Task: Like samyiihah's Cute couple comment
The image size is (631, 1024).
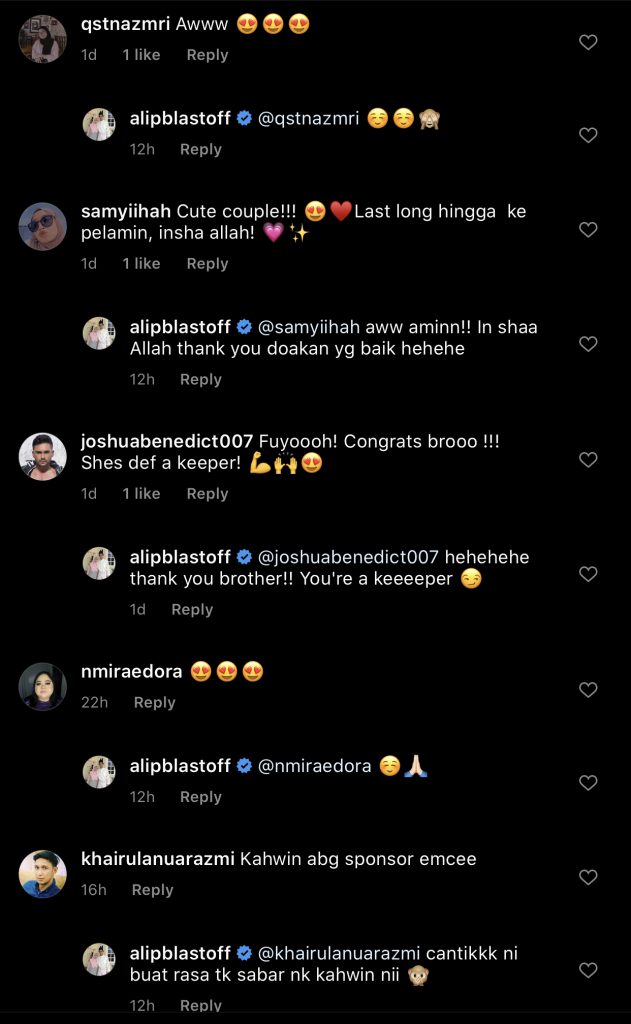Action: [x=589, y=230]
